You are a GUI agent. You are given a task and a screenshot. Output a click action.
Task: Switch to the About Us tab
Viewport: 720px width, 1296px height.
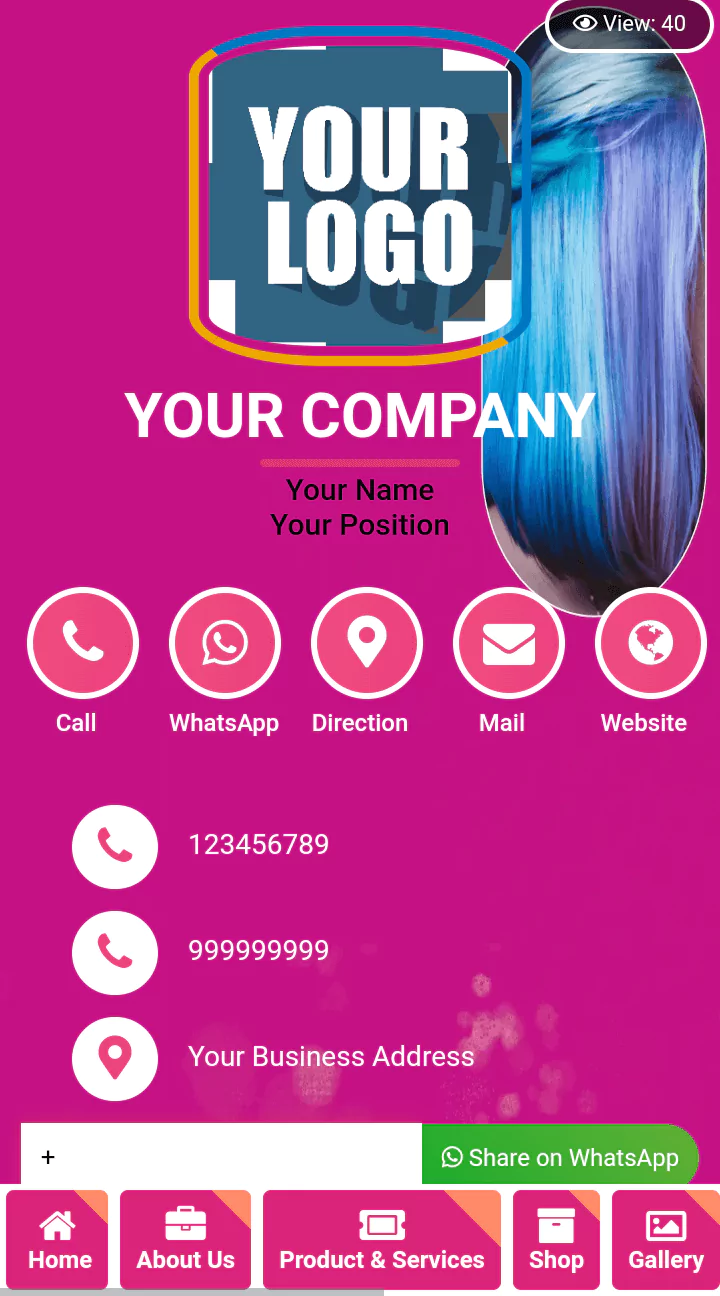(185, 1240)
